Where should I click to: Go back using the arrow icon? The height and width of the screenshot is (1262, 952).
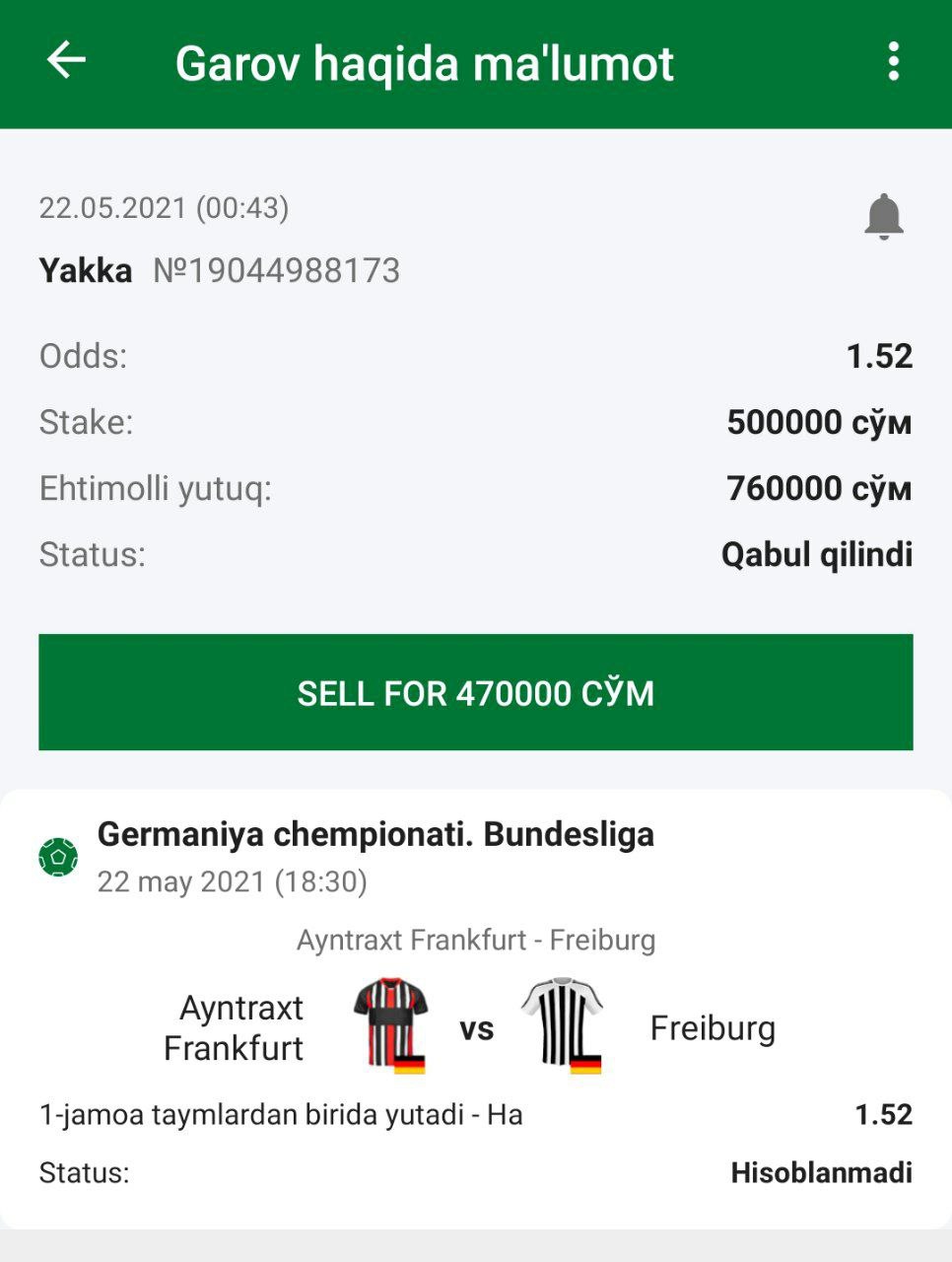point(66,61)
